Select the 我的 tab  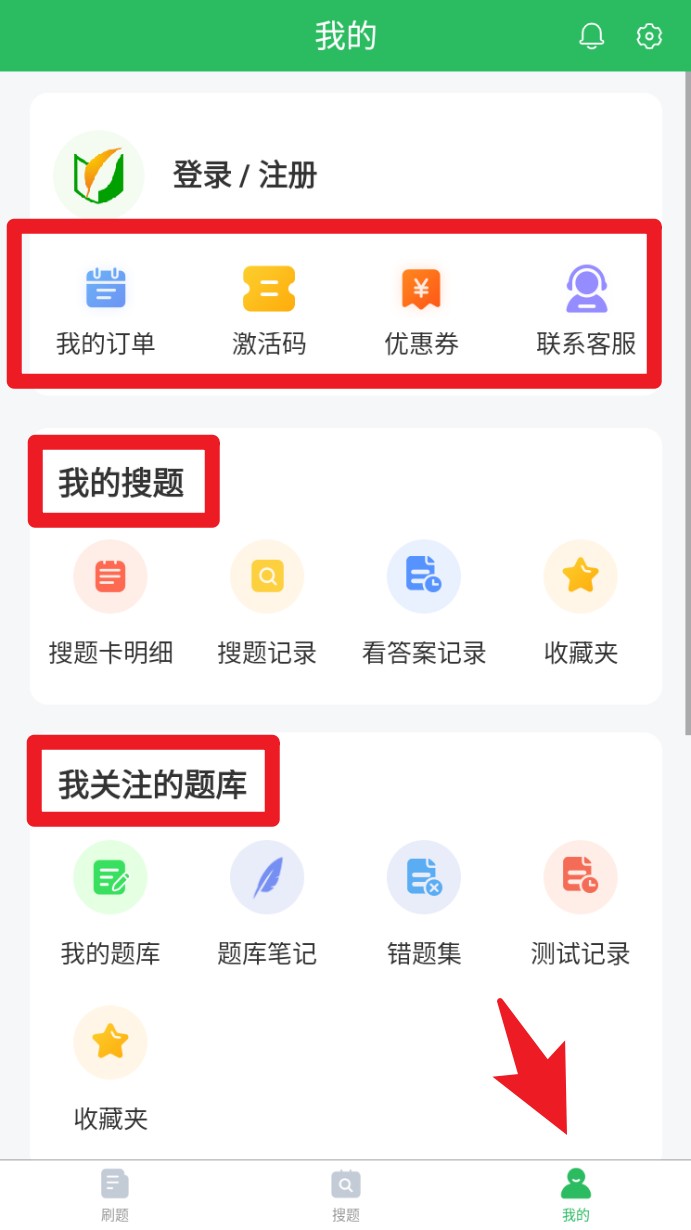click(x=575, y=1195)
